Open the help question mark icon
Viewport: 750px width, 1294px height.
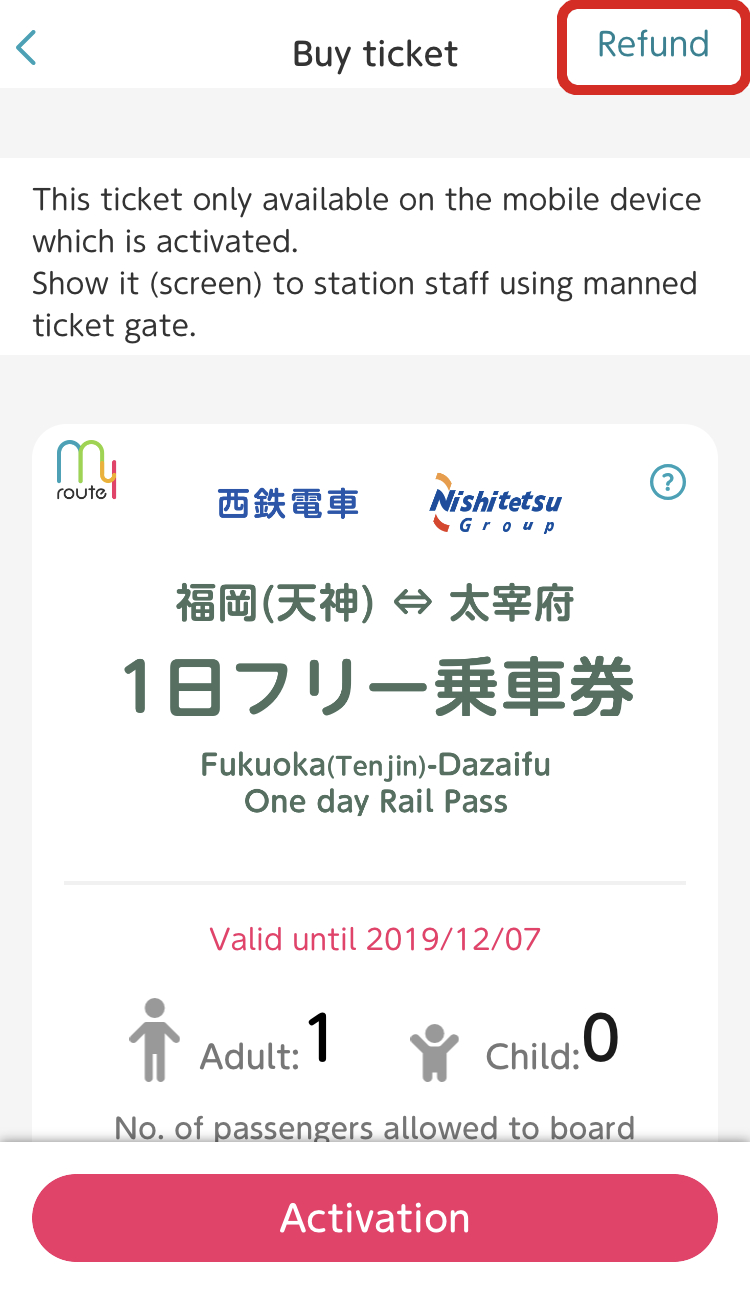[668, 483]
